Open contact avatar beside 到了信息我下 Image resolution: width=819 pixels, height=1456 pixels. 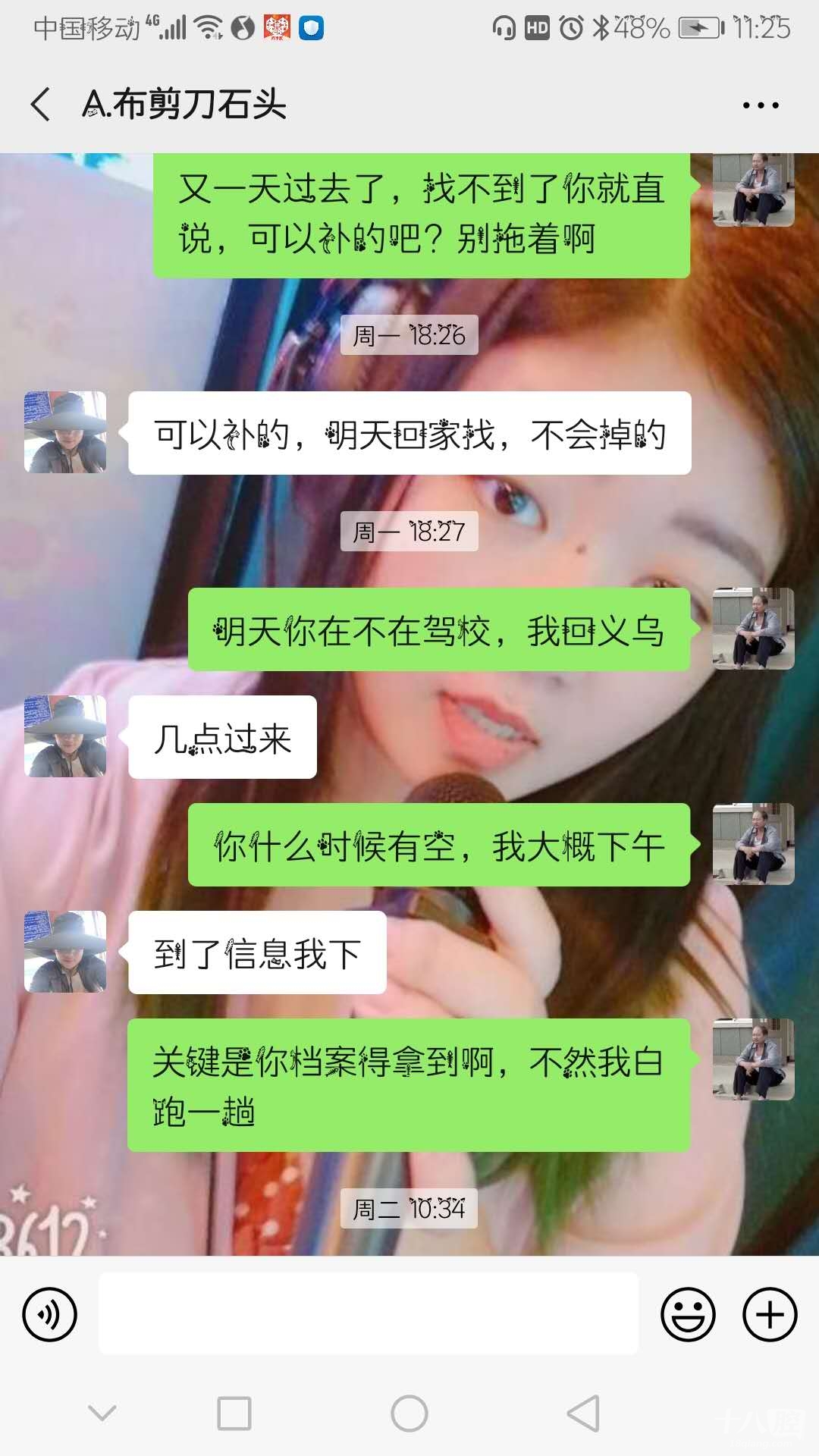[x=65, y=952]
